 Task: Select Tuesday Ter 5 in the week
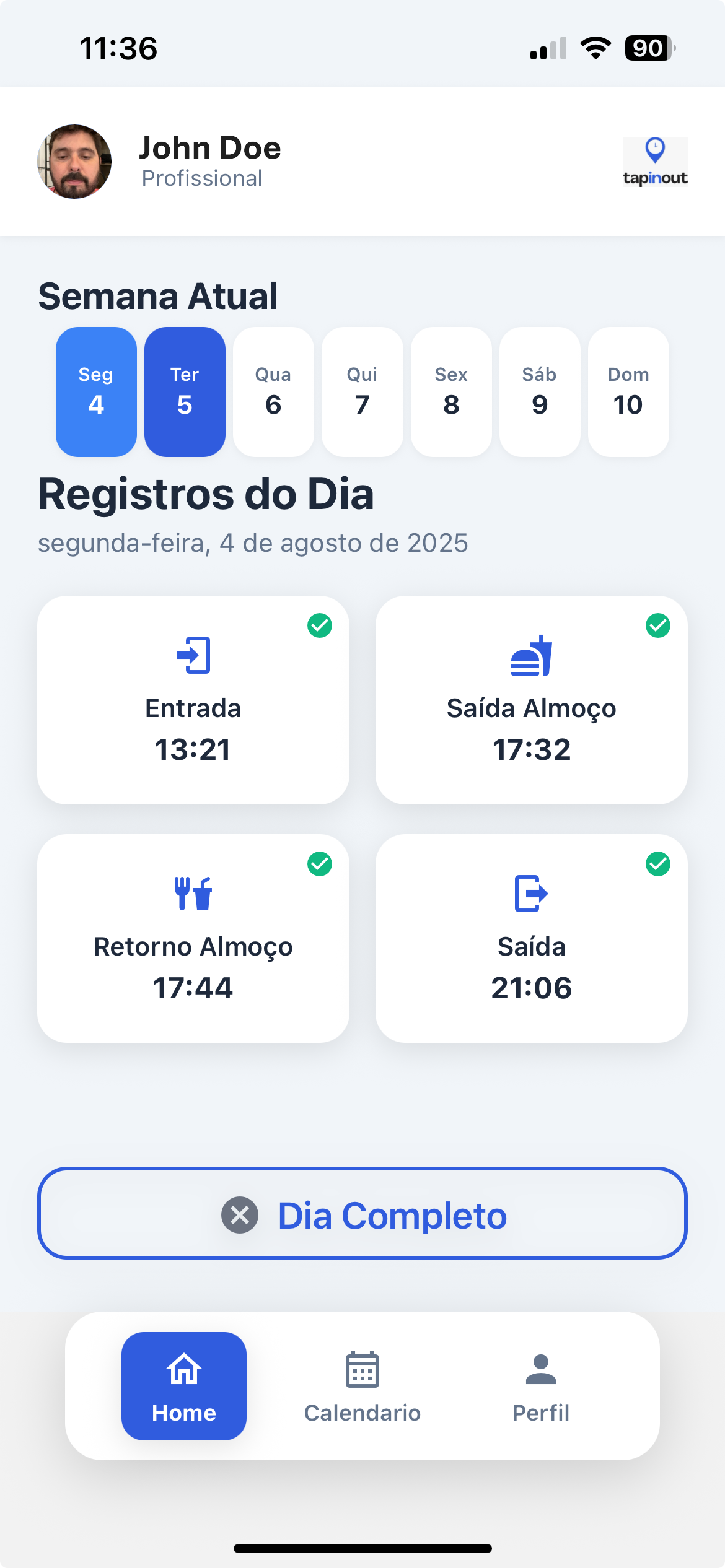pyautogui.click(x=185, y=391)
